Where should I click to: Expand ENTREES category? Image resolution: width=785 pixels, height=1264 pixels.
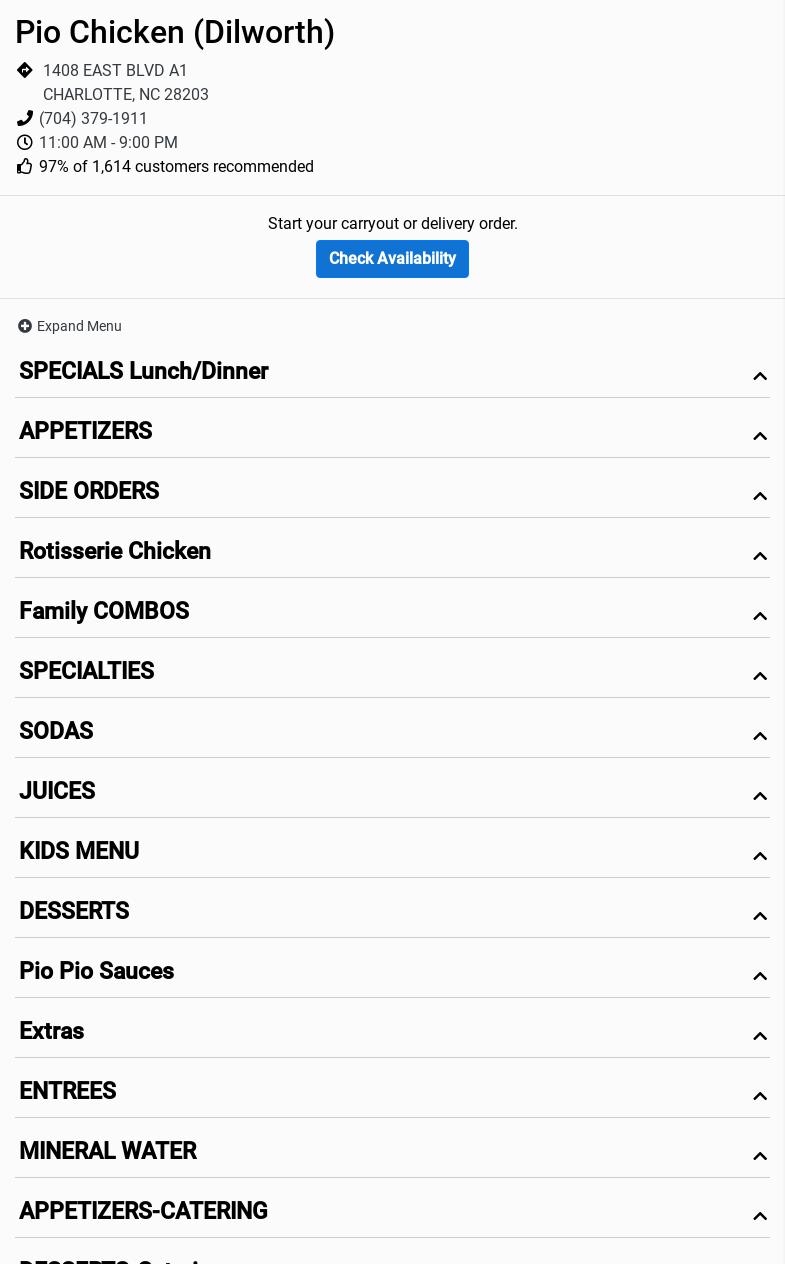click(x=392, y=1091)
